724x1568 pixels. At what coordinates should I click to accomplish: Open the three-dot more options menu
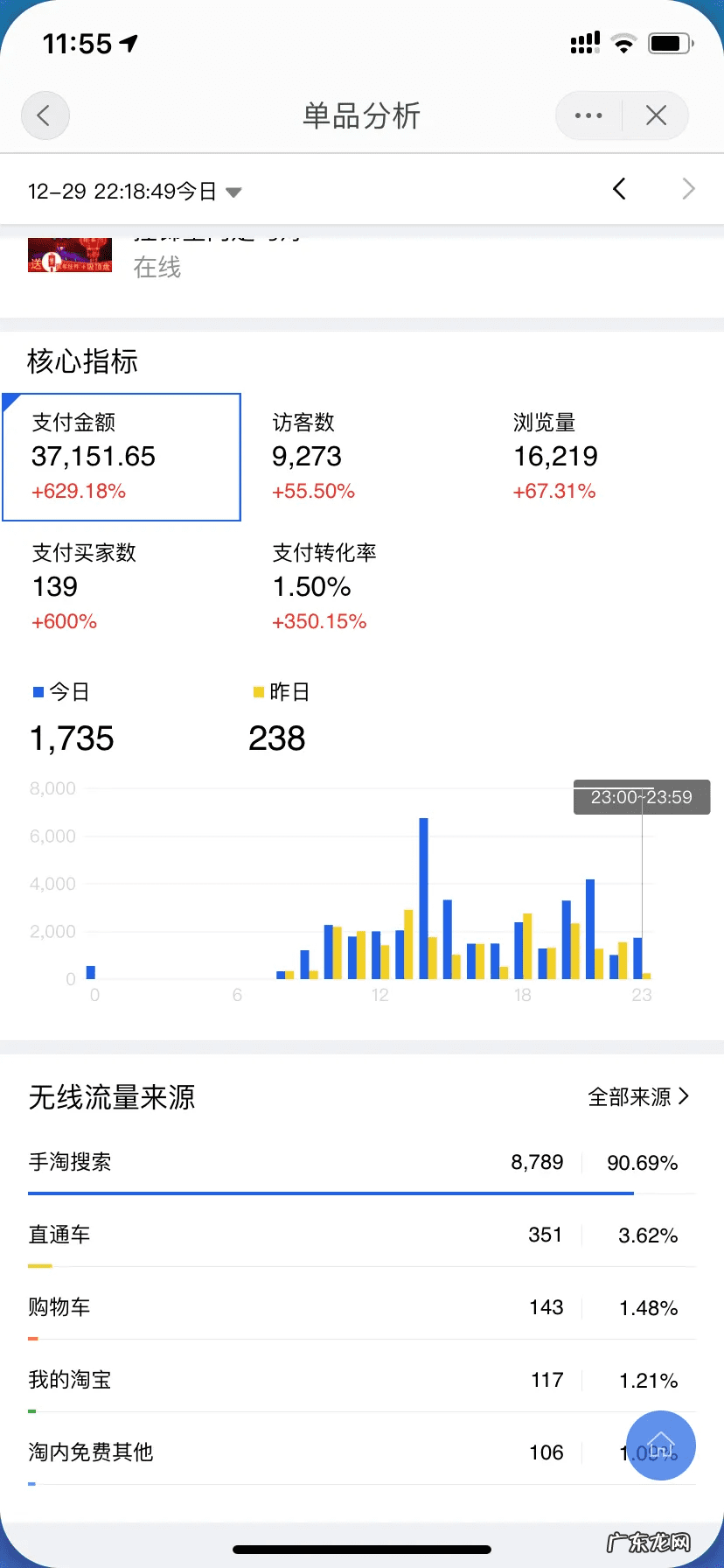(x=588, y=115)
